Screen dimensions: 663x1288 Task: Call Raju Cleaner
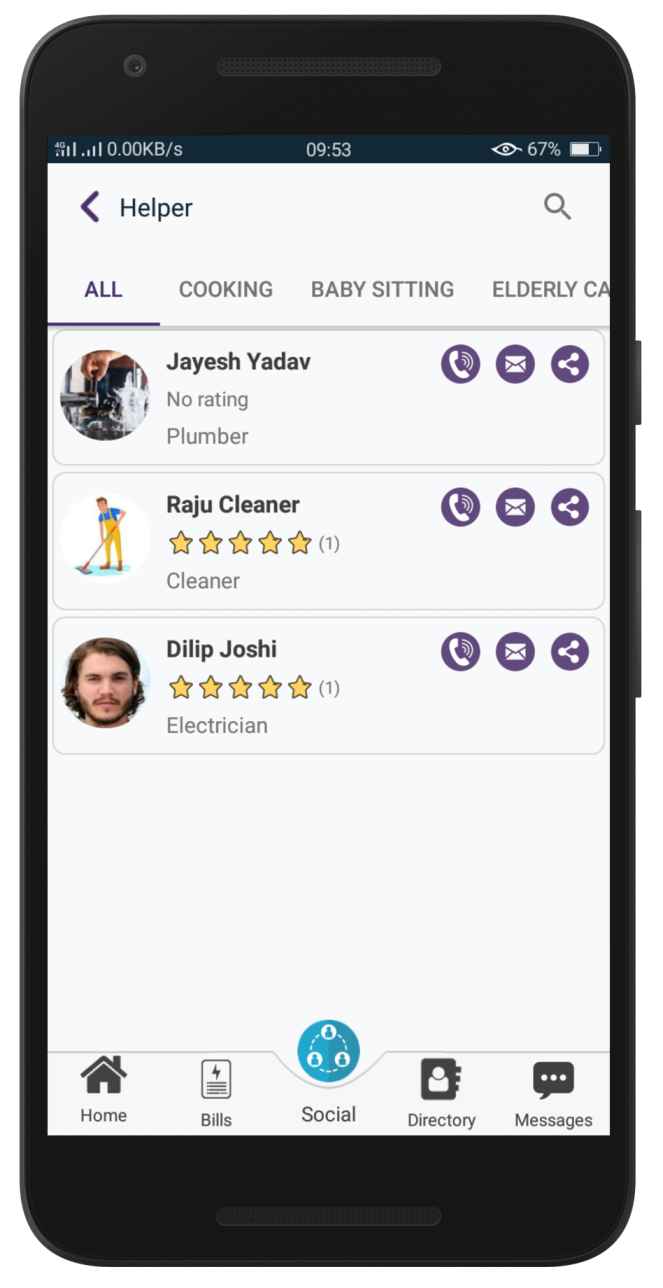(x=460, y=507)
